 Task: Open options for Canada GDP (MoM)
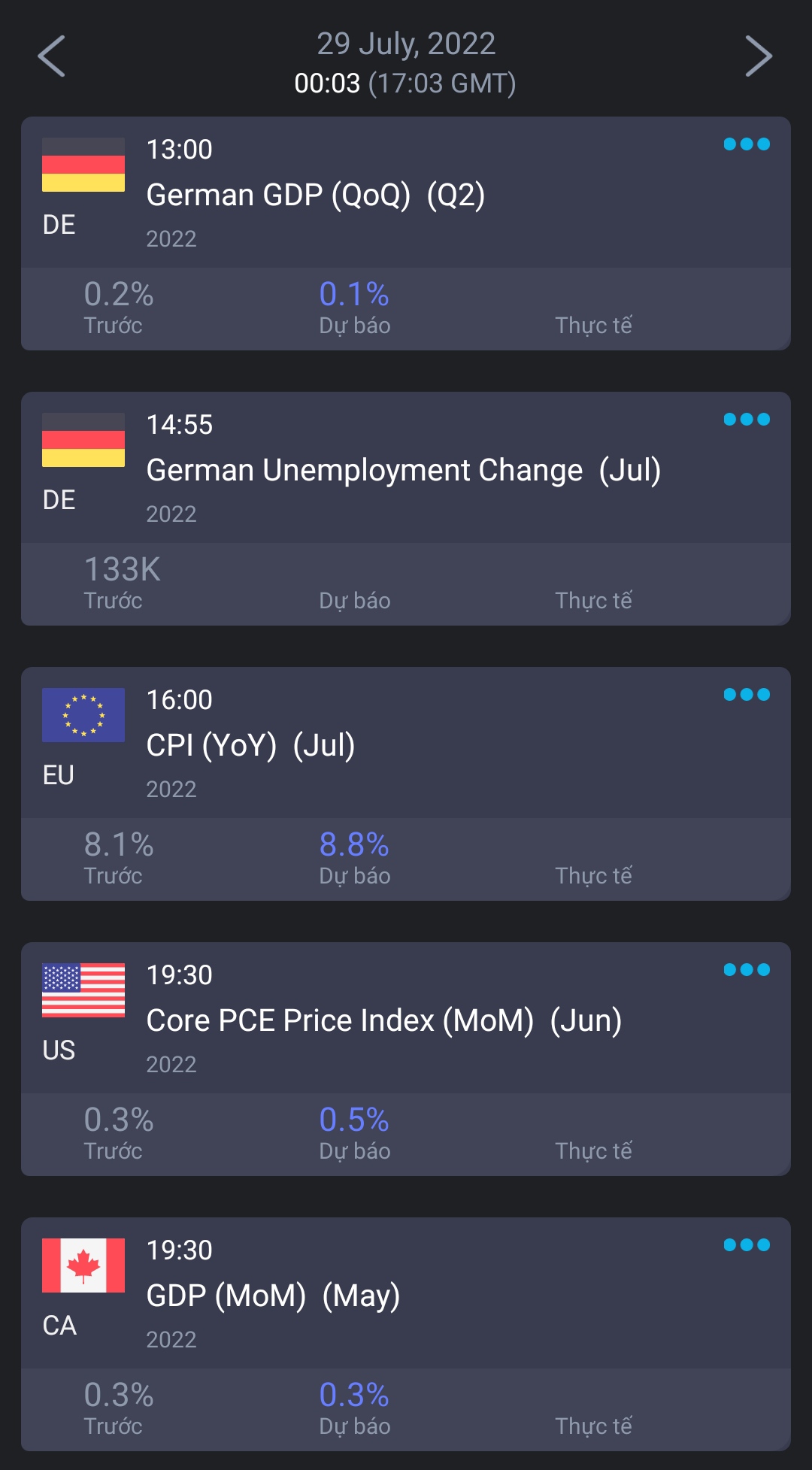tap(747, 1245)
